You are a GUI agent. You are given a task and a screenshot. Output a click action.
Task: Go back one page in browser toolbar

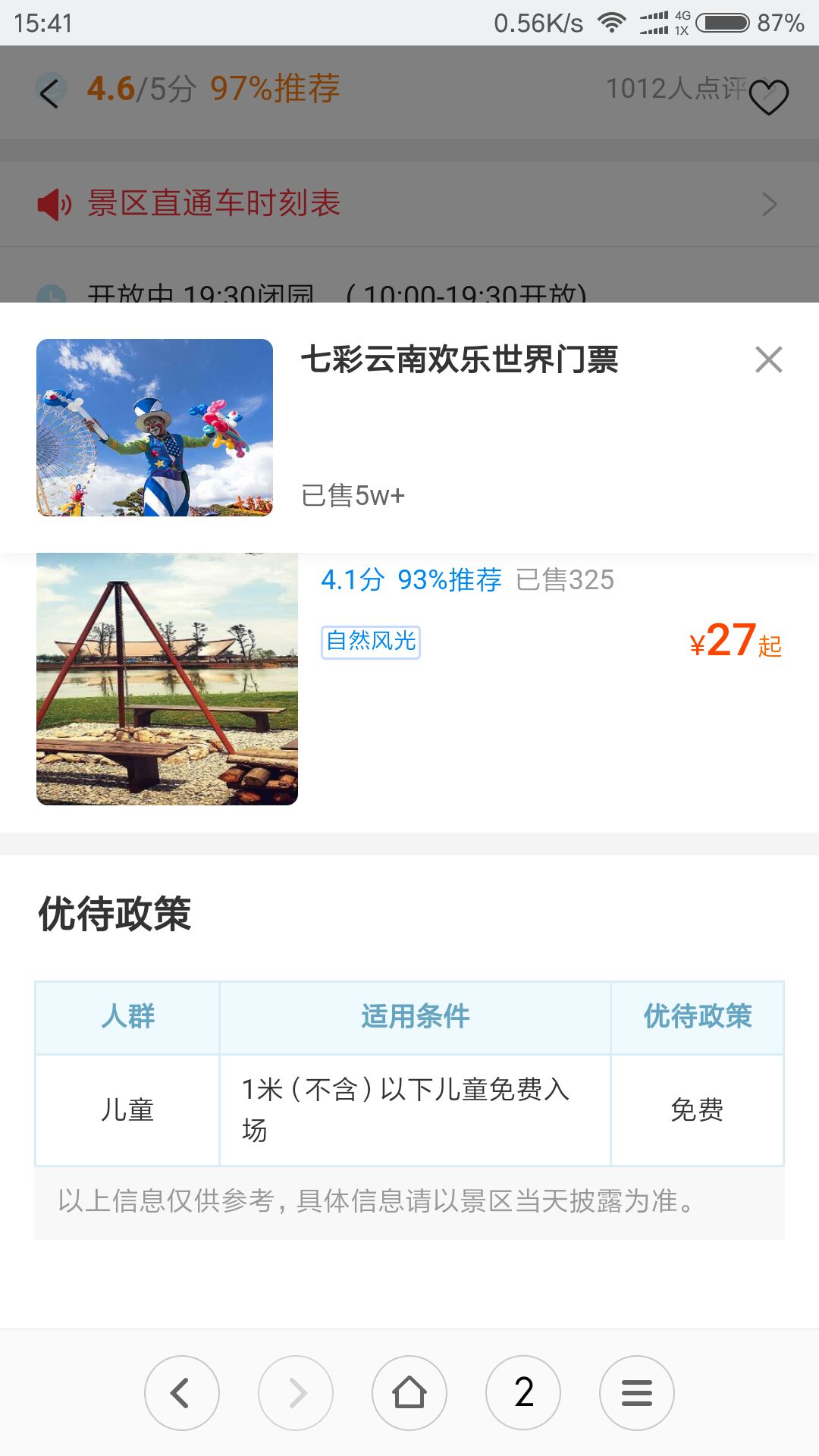pyautogui.click(x=182, y=1392)
